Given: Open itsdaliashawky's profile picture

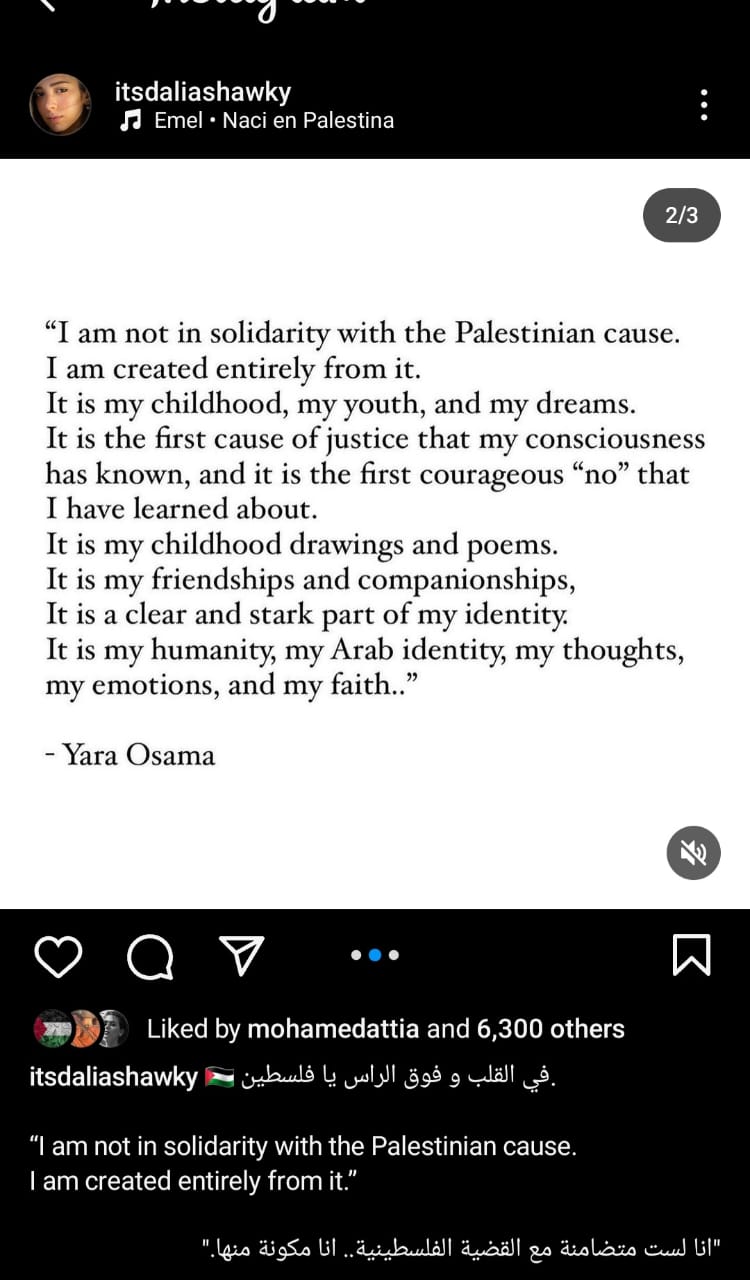Looking at the screenshot, I should (60, 104).
